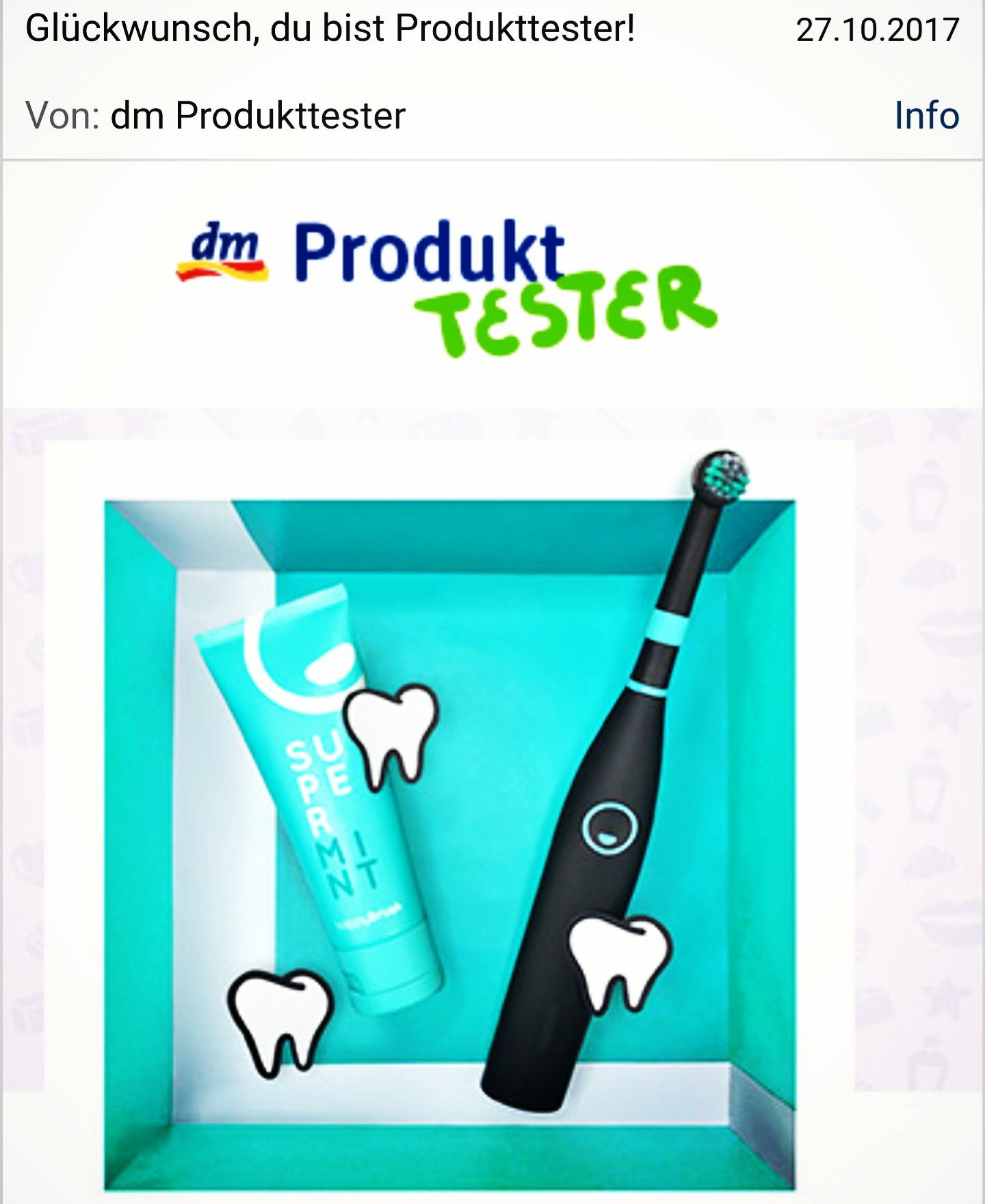Open the Info link for sender details
The height and width of the screenshot is (1204, 985).
coord(926,115)
